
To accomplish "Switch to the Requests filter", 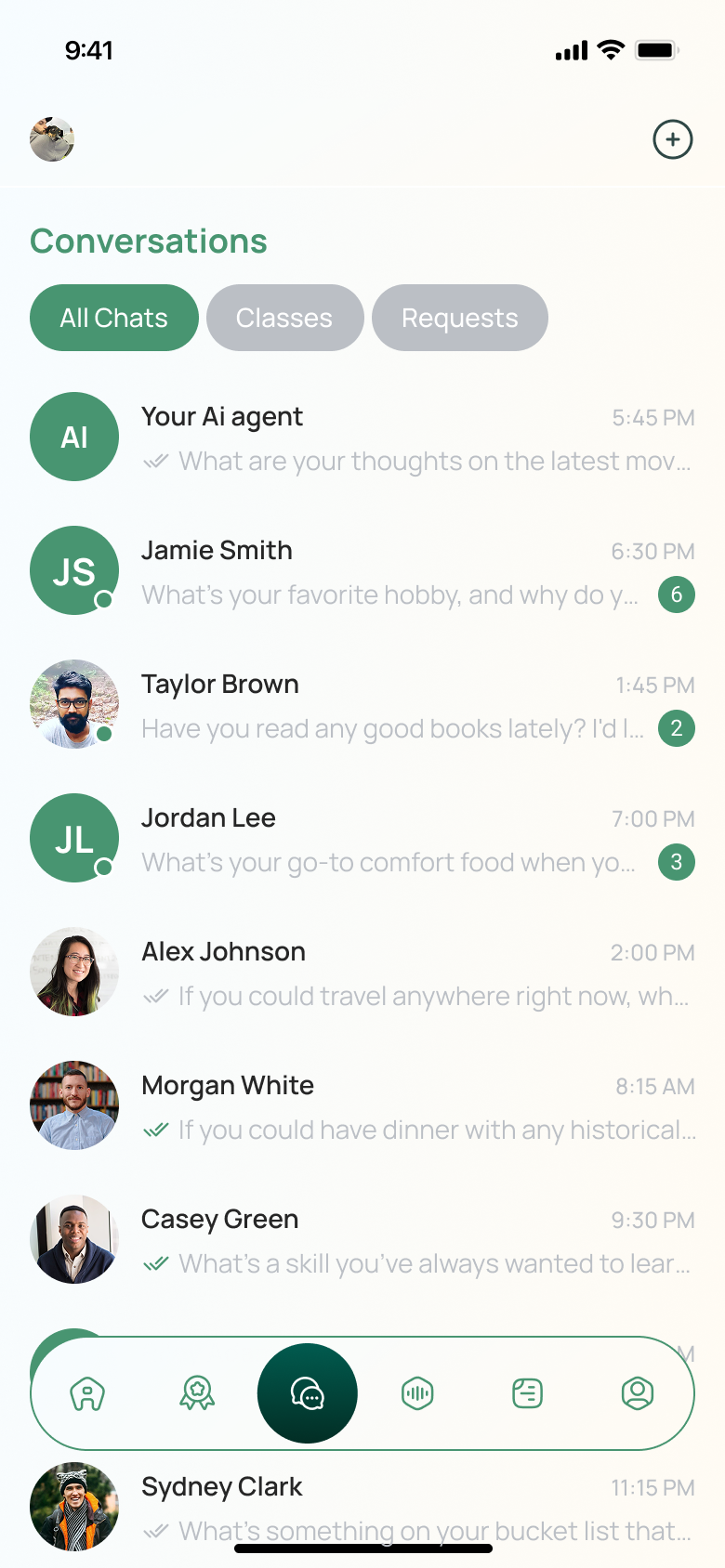I will (459, 318).
